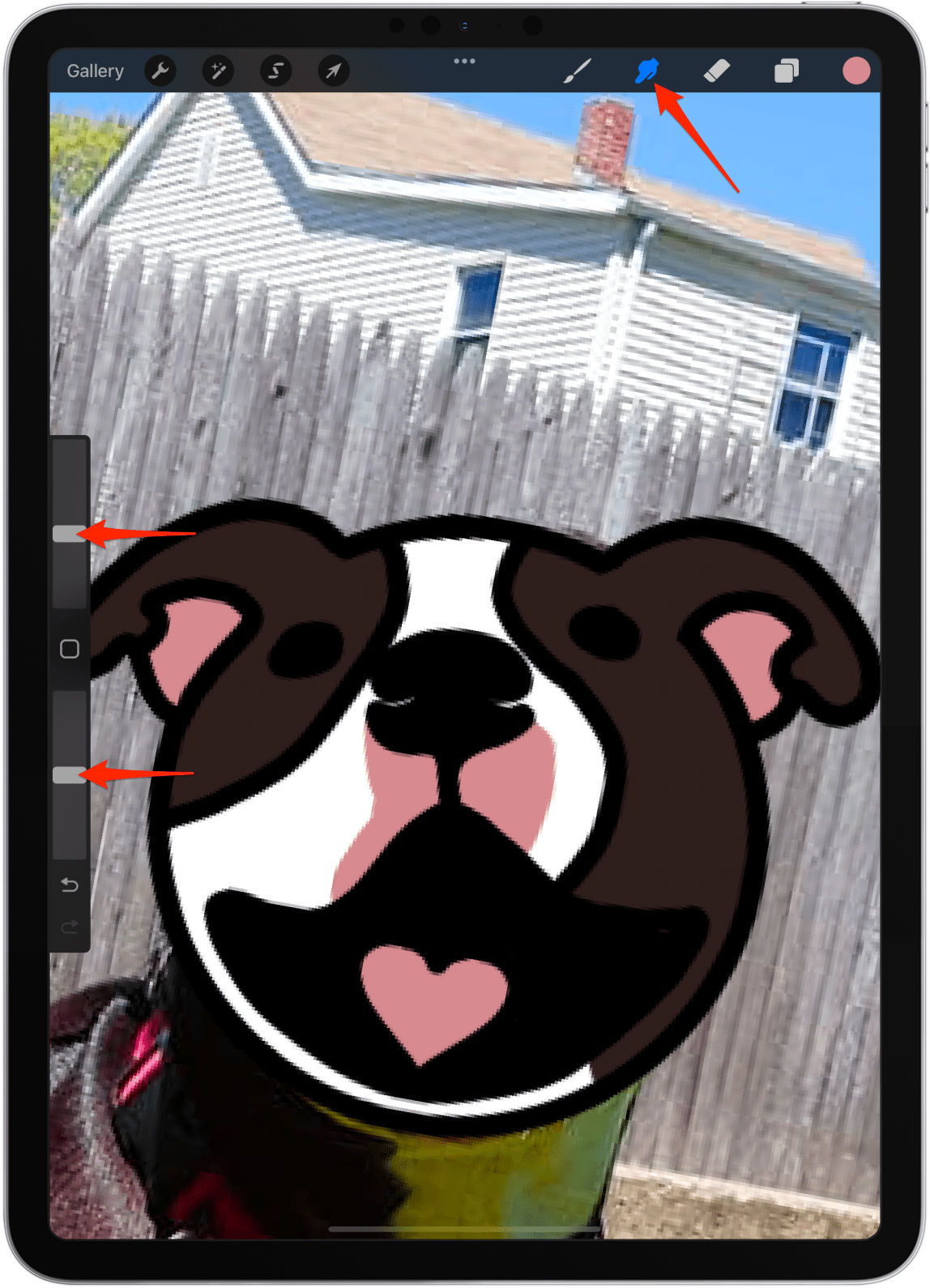Open the Layers panel
This screenshot has height=1288, width=930.
coord(786,71)
